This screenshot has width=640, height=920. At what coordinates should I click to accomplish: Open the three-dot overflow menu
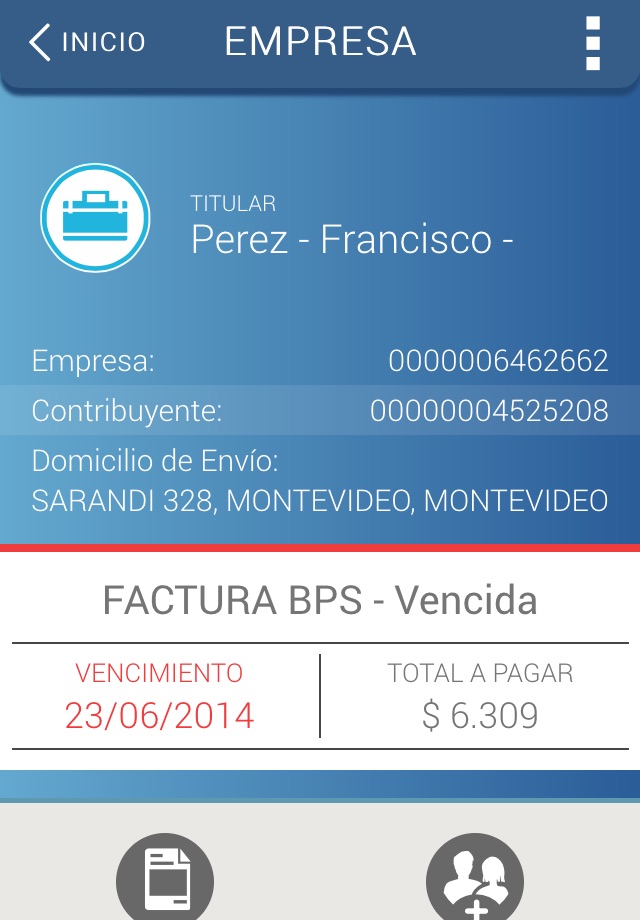(x=593, y=43)
